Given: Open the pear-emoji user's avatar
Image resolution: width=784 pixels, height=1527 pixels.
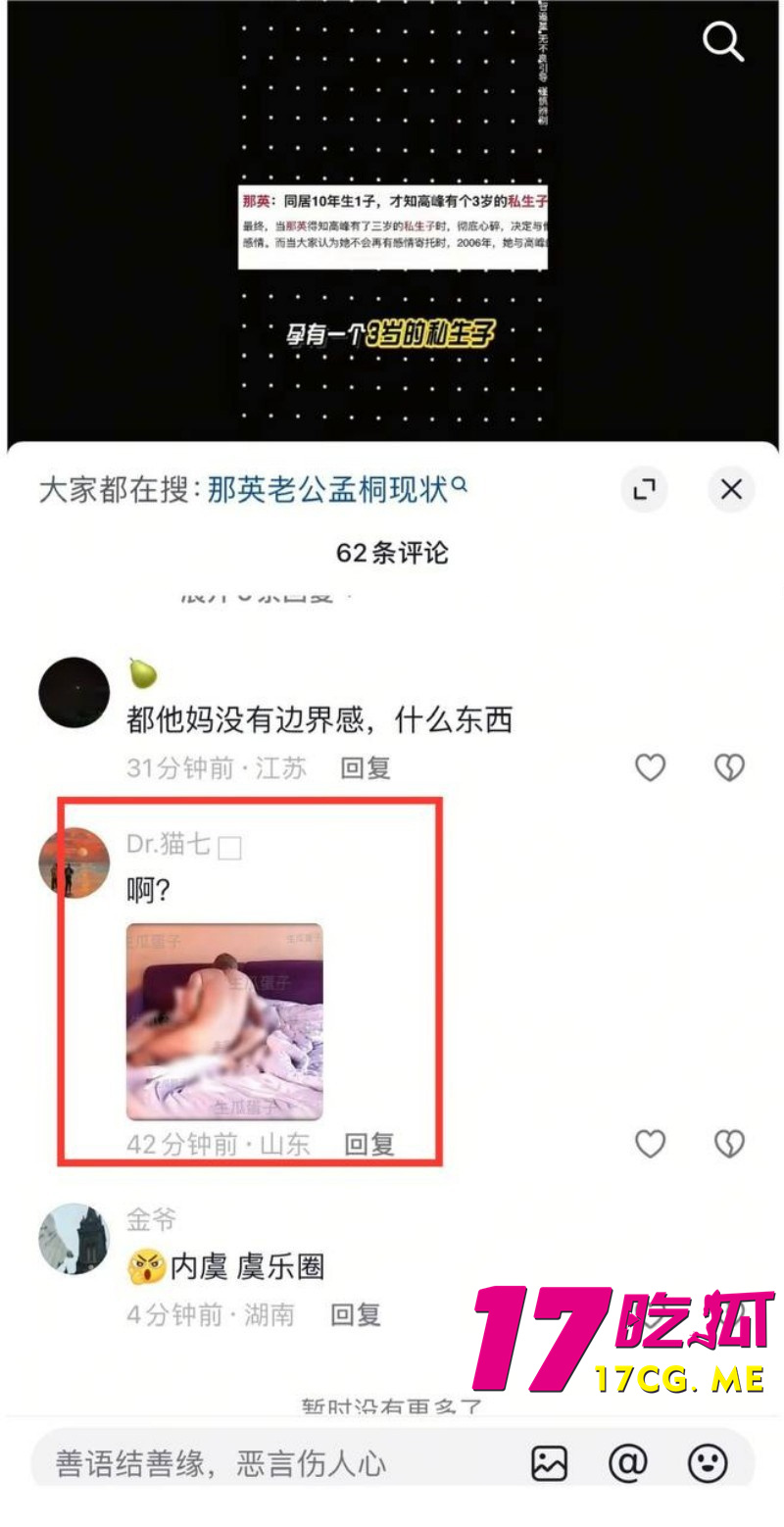Looking at the screenshot, I should (73, 693).
